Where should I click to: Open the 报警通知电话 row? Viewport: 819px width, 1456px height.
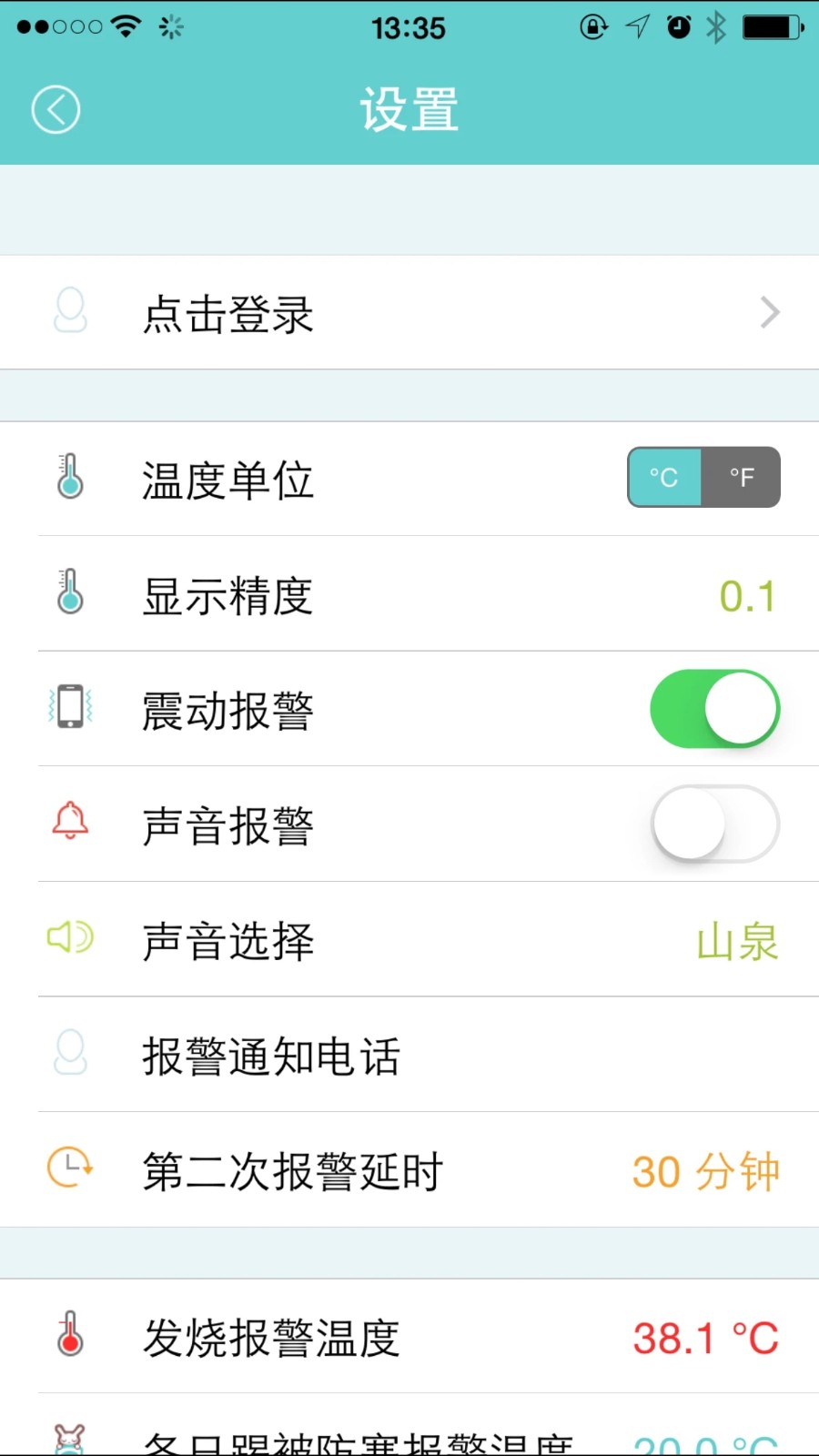(x=409, y=1056)
